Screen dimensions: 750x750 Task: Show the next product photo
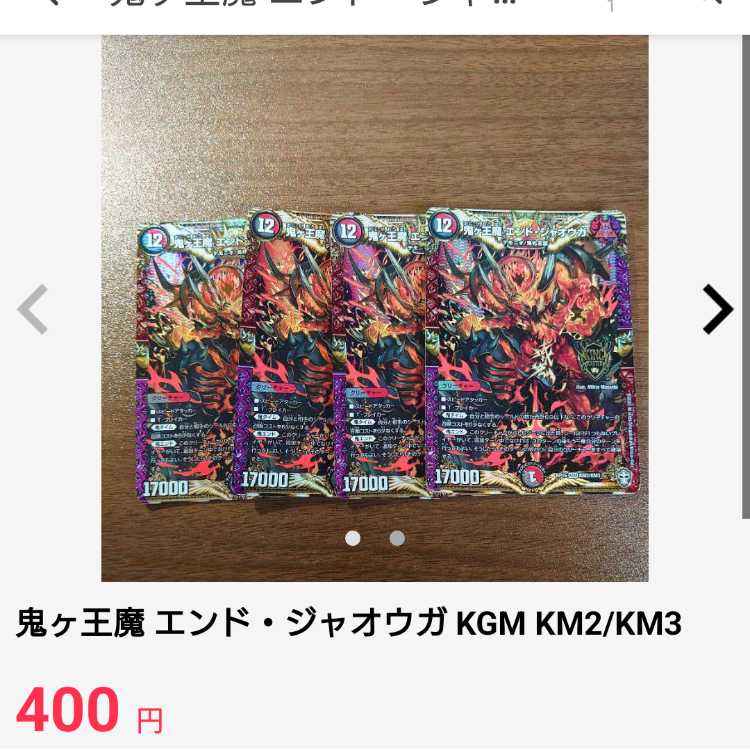717,309
